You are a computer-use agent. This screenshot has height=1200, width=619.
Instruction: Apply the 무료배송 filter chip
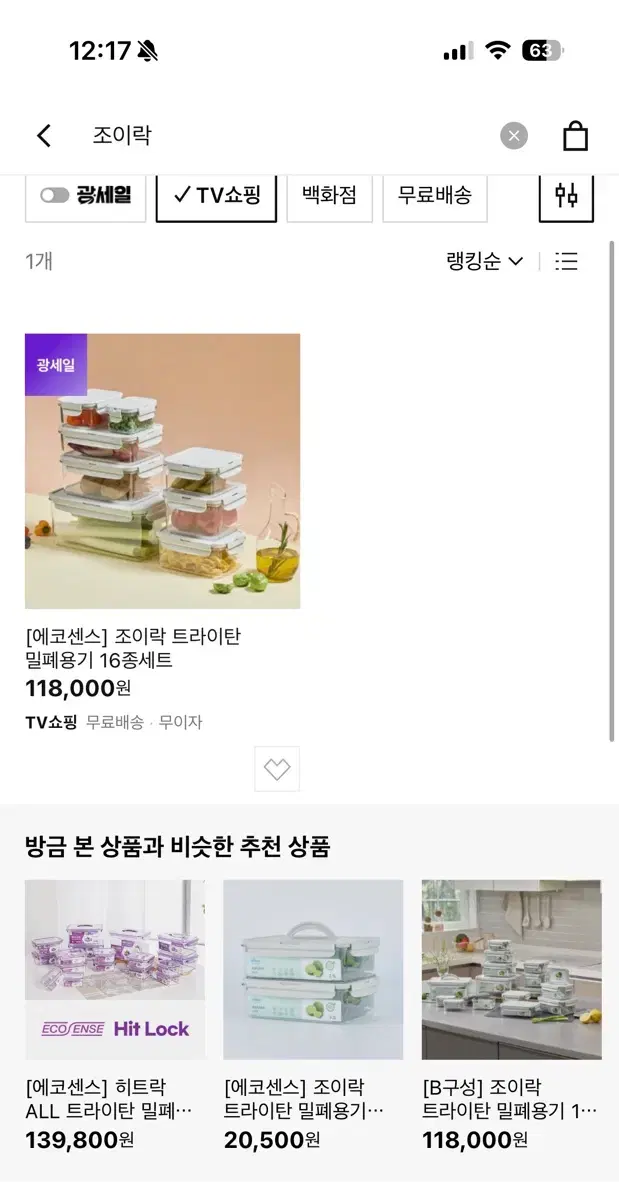(435, 195)
